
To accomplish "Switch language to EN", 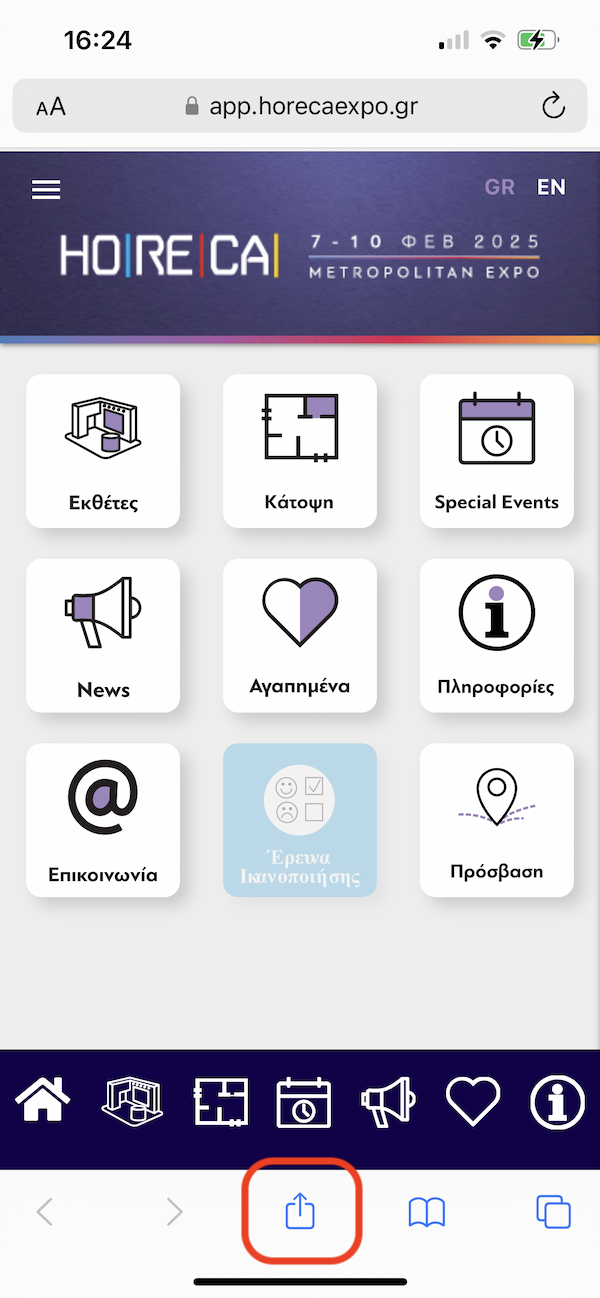I will pos(551,187).
